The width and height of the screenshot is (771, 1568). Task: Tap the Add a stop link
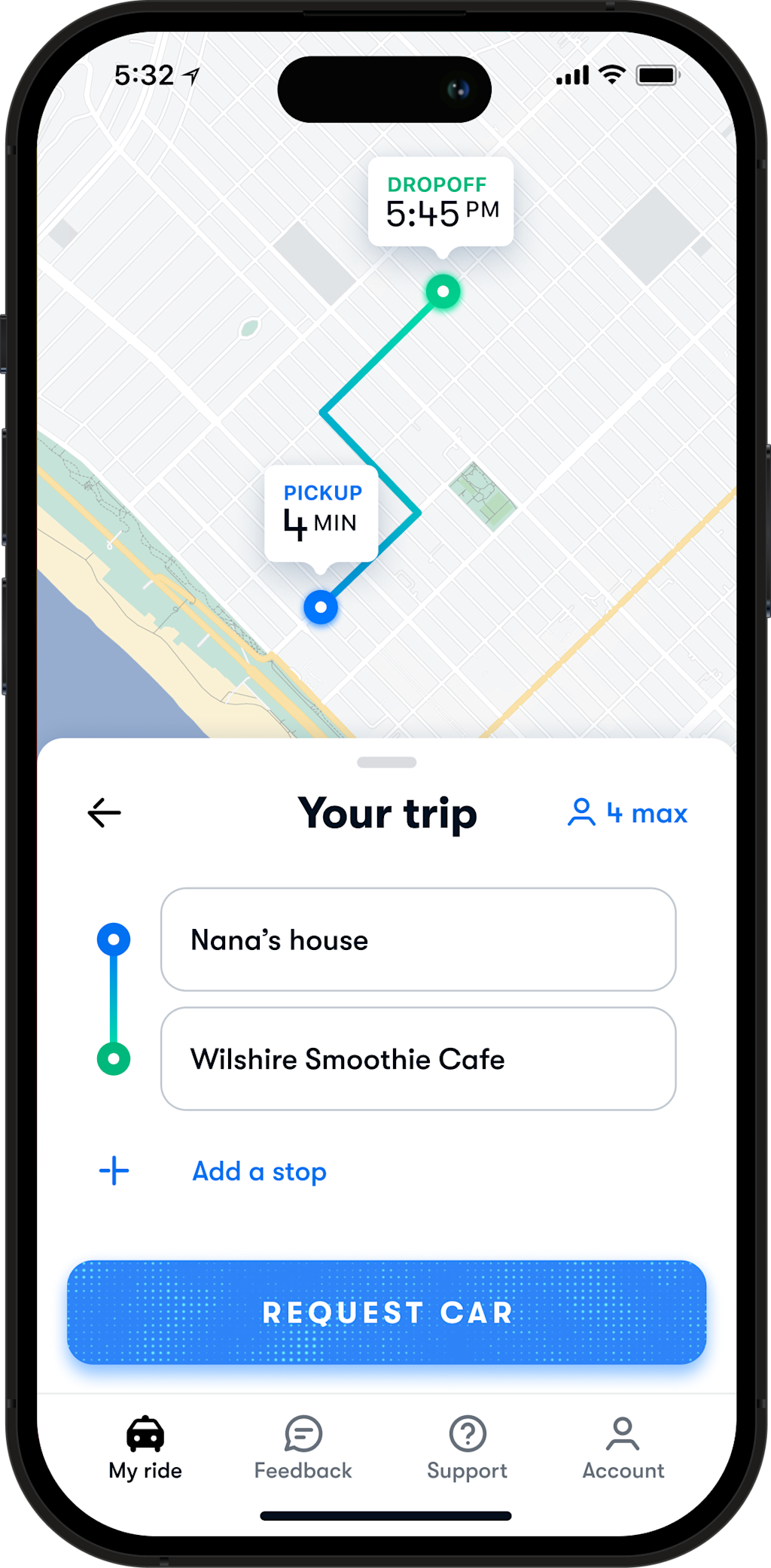(x=258, y=1171)
